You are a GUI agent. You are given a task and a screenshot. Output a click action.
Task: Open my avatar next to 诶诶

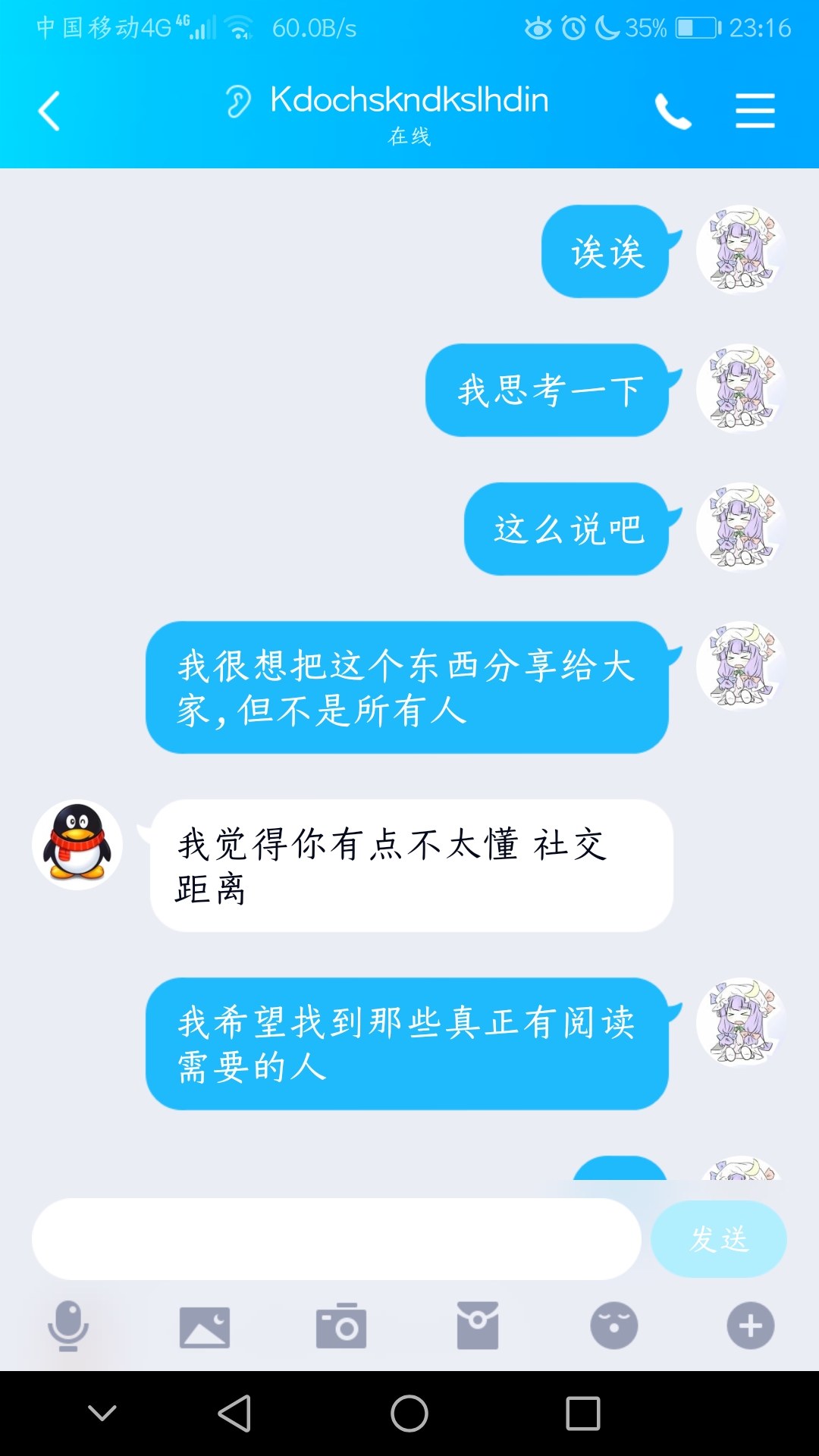[x=740, y=249]
